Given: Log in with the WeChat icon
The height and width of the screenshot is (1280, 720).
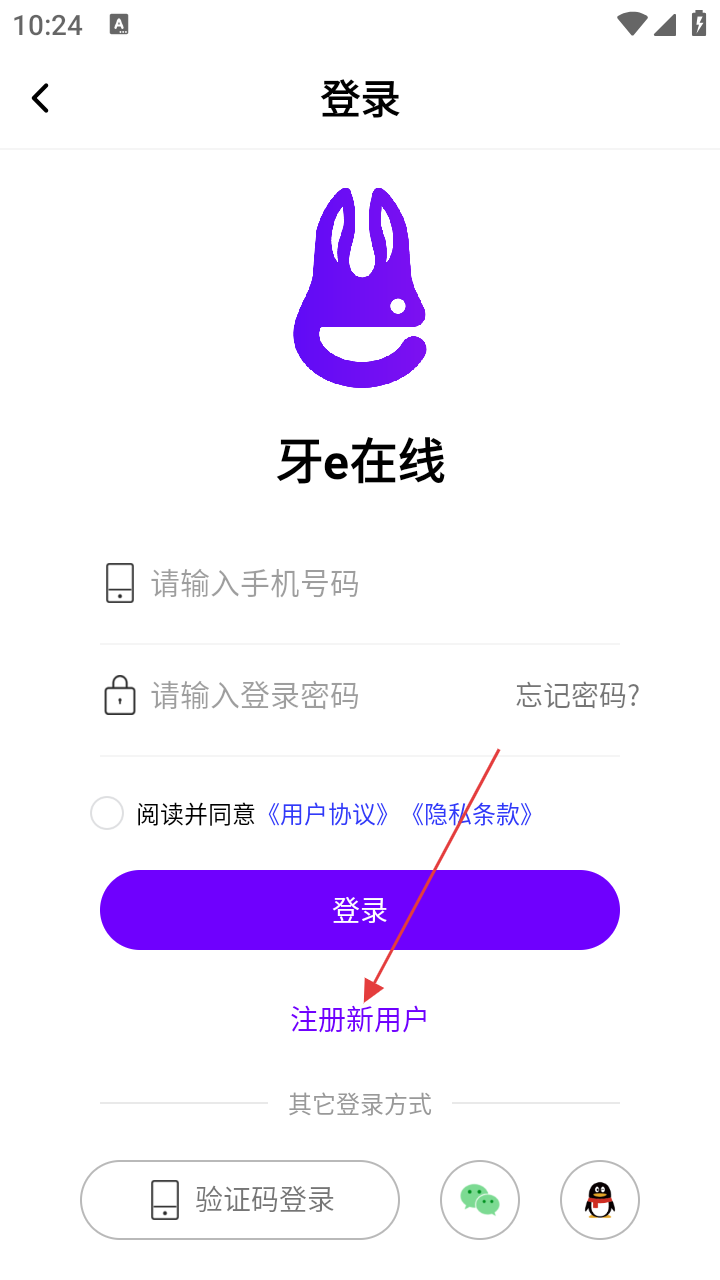Looking at the screenshot, I should [480, 1200].
